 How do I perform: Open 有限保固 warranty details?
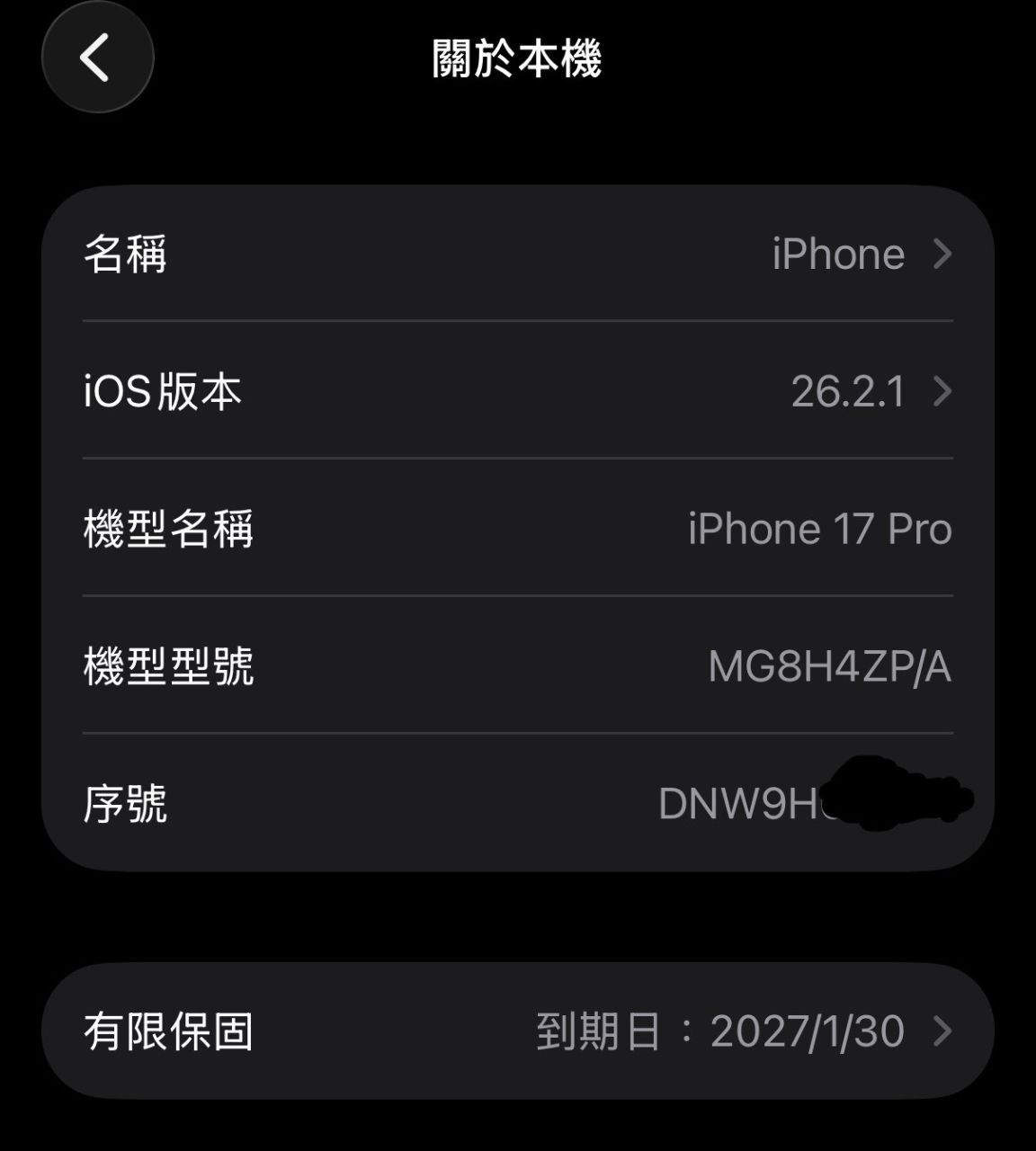click(x=518, y=1031)
